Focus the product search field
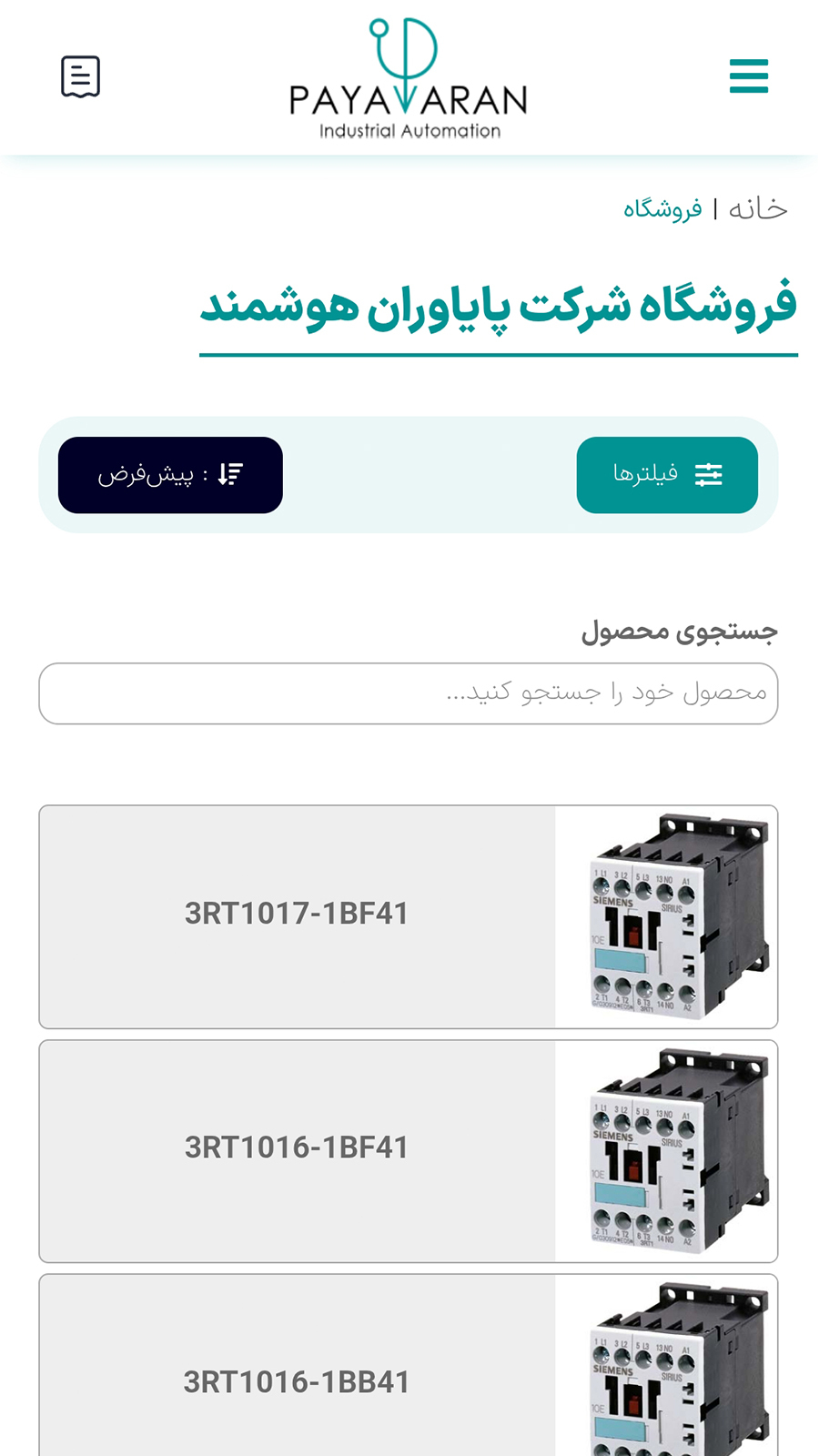This screenshot has height=1456, width=819. (409, 693)
